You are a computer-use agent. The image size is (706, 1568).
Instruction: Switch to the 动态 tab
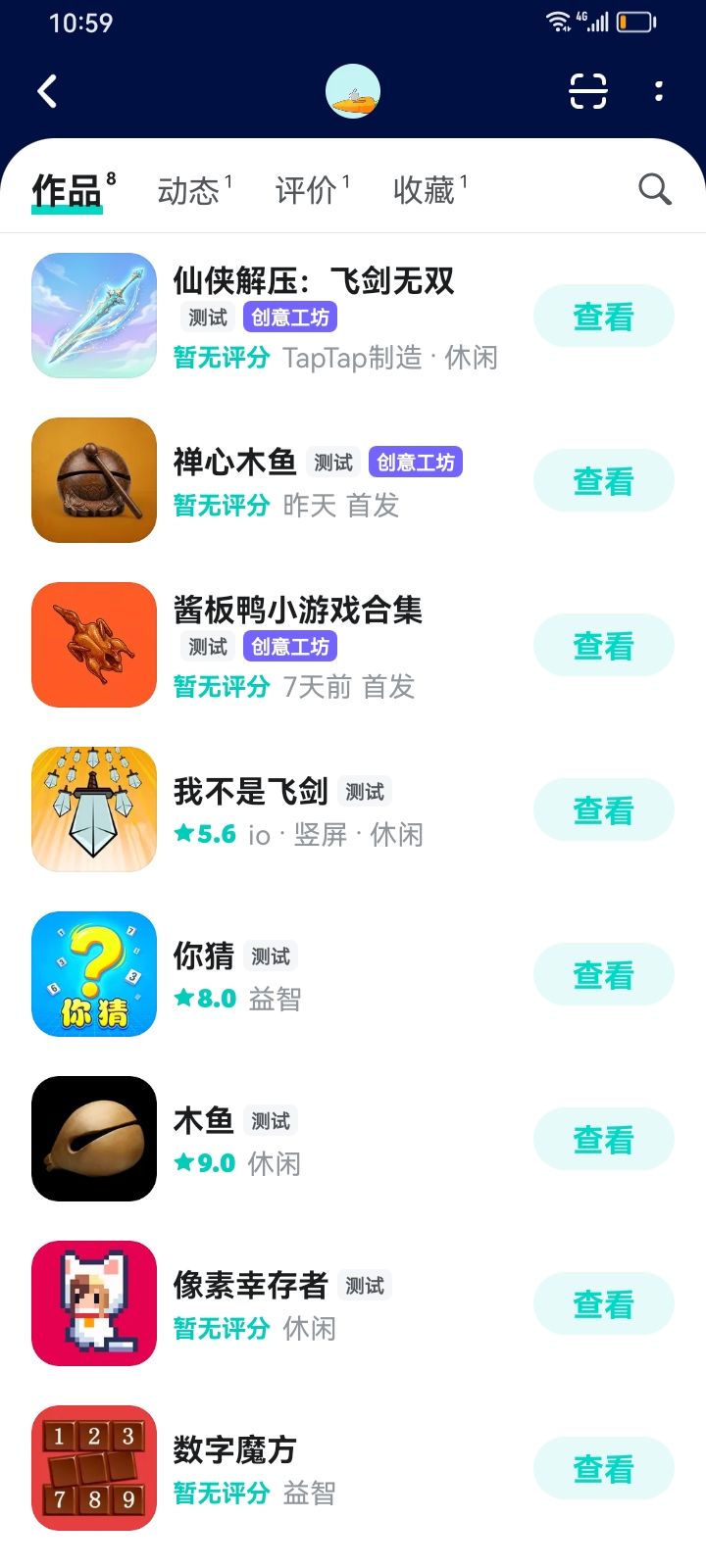pyautogui.click(x=189, y=191)
